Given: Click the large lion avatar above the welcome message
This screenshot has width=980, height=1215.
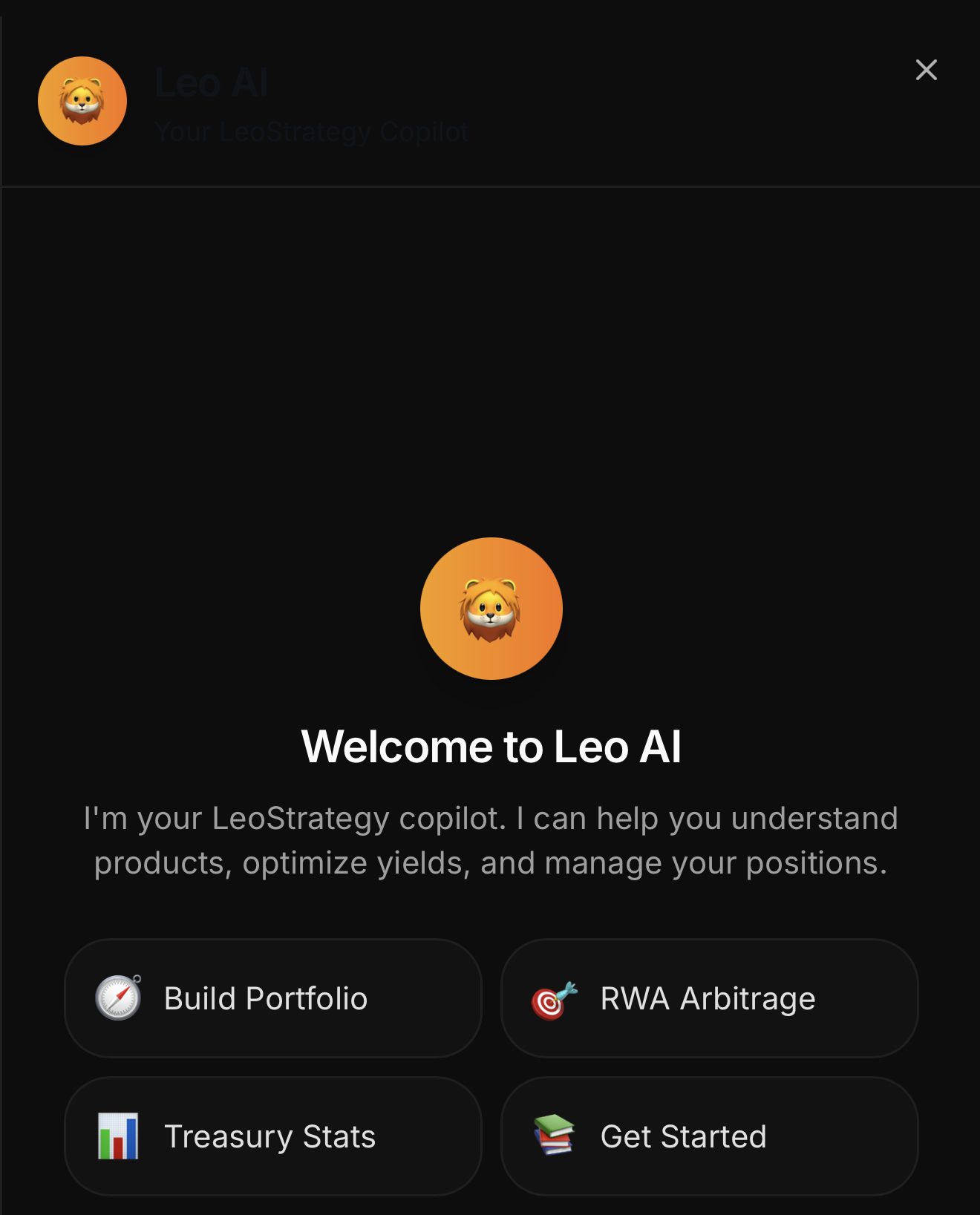Looking at the screenshot, I should pos(491,609).
